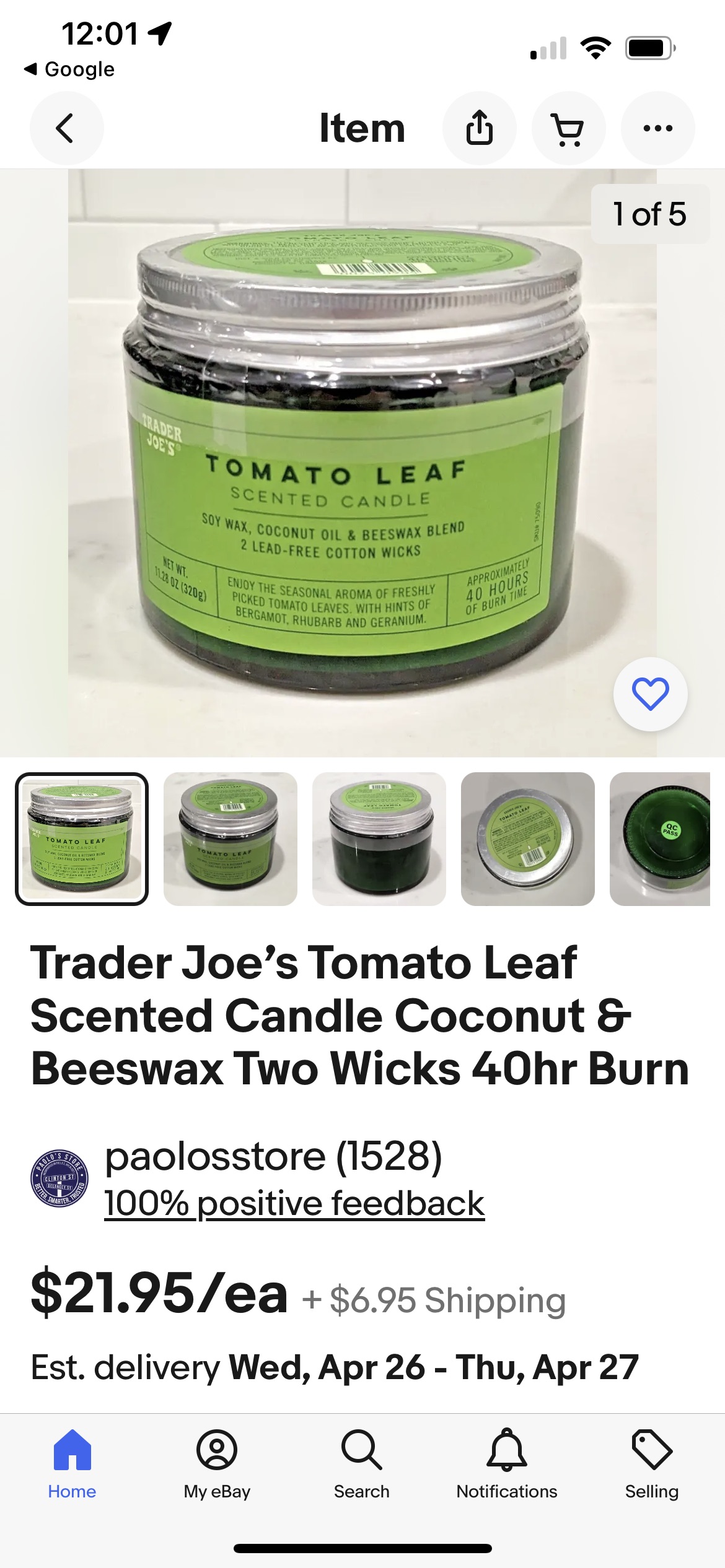The width and height of the screenshot is (725, 1568).
Task: Open the main product photo
Action: [362, 463]
